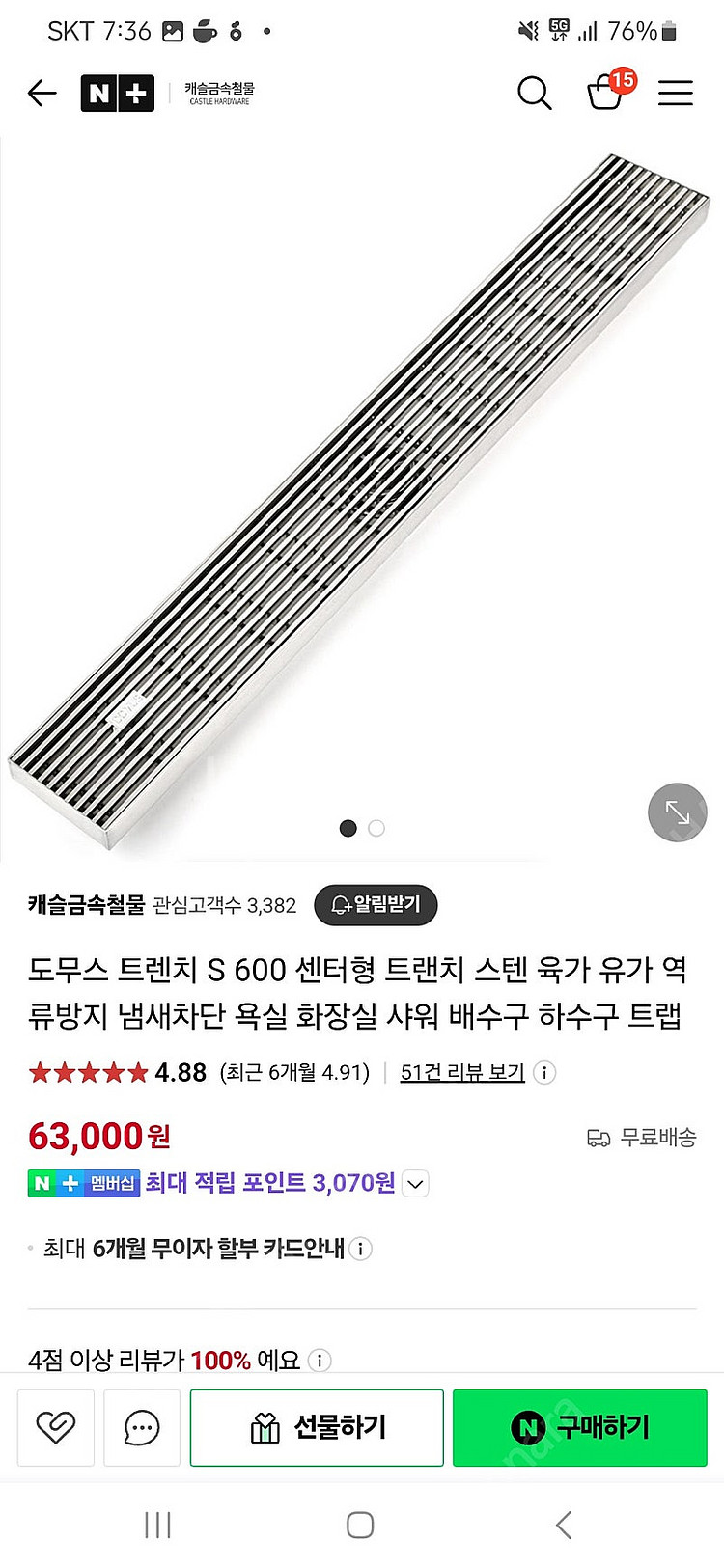Image resolution: width=724 pixels, height=1568 pixels.
Task: Tap the info icon next to review rating
Action: pyautogui.click(x=544, y=1072)
